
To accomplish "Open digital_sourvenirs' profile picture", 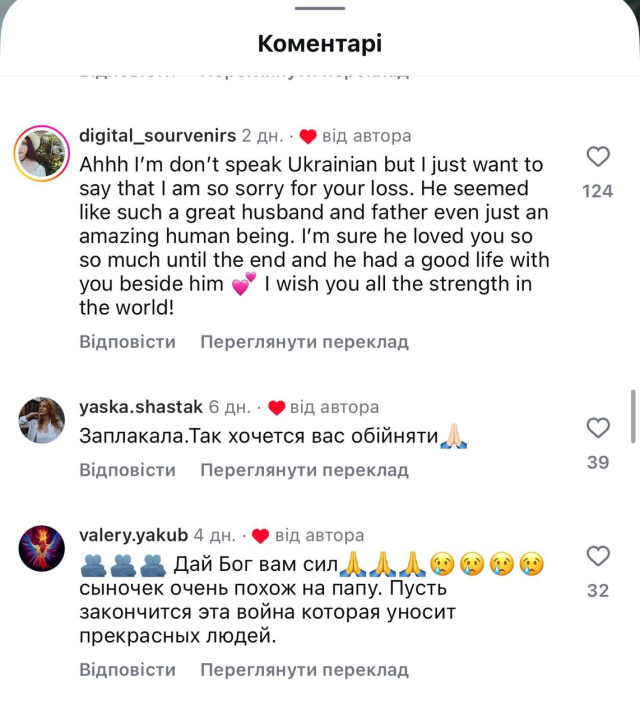I will coord(42,153).
